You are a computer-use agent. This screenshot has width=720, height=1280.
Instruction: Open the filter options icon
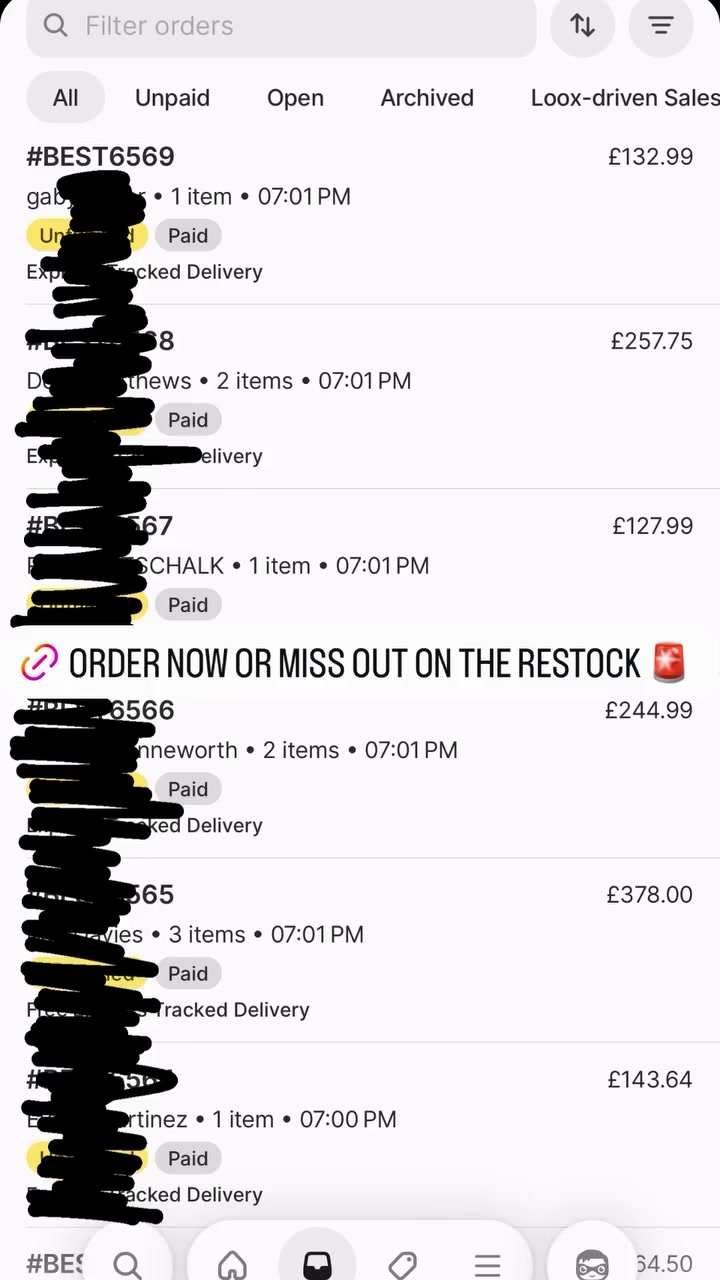661,26
